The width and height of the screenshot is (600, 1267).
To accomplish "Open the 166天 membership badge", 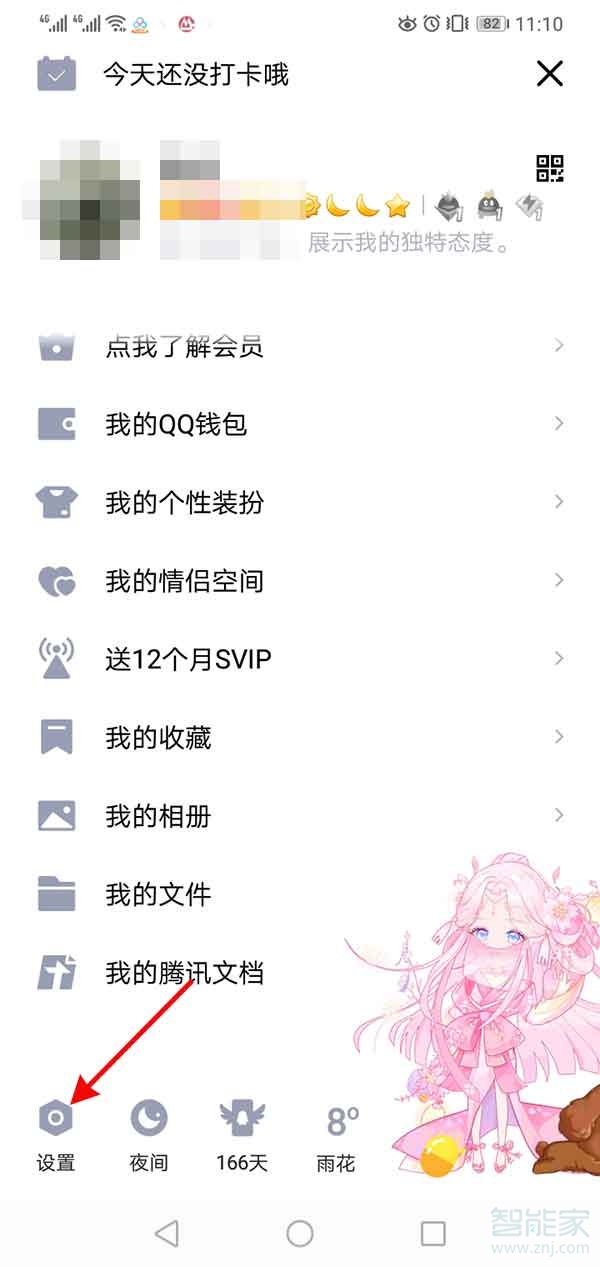I will pos(242,1135).
